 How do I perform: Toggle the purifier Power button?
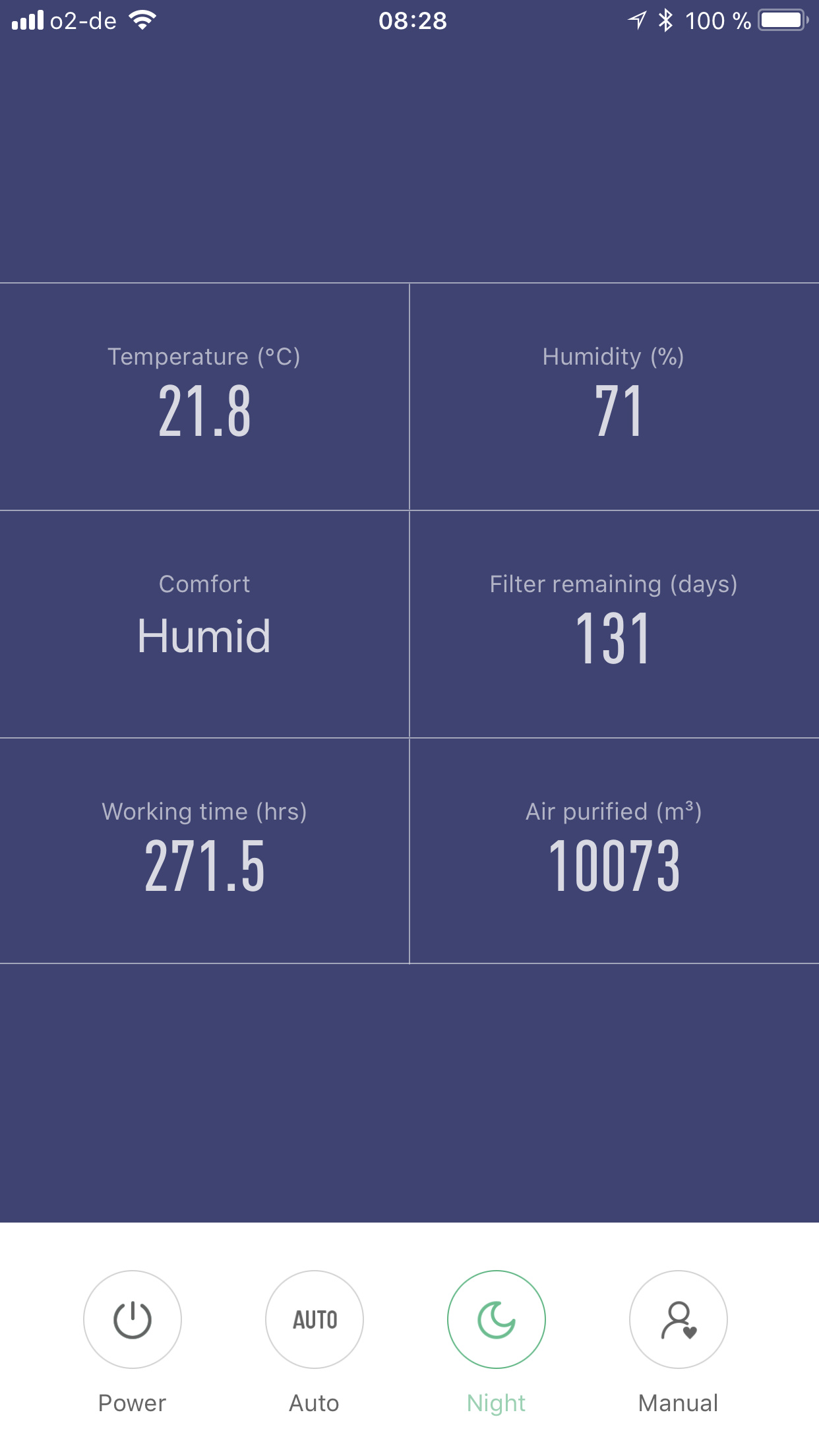133,1319
